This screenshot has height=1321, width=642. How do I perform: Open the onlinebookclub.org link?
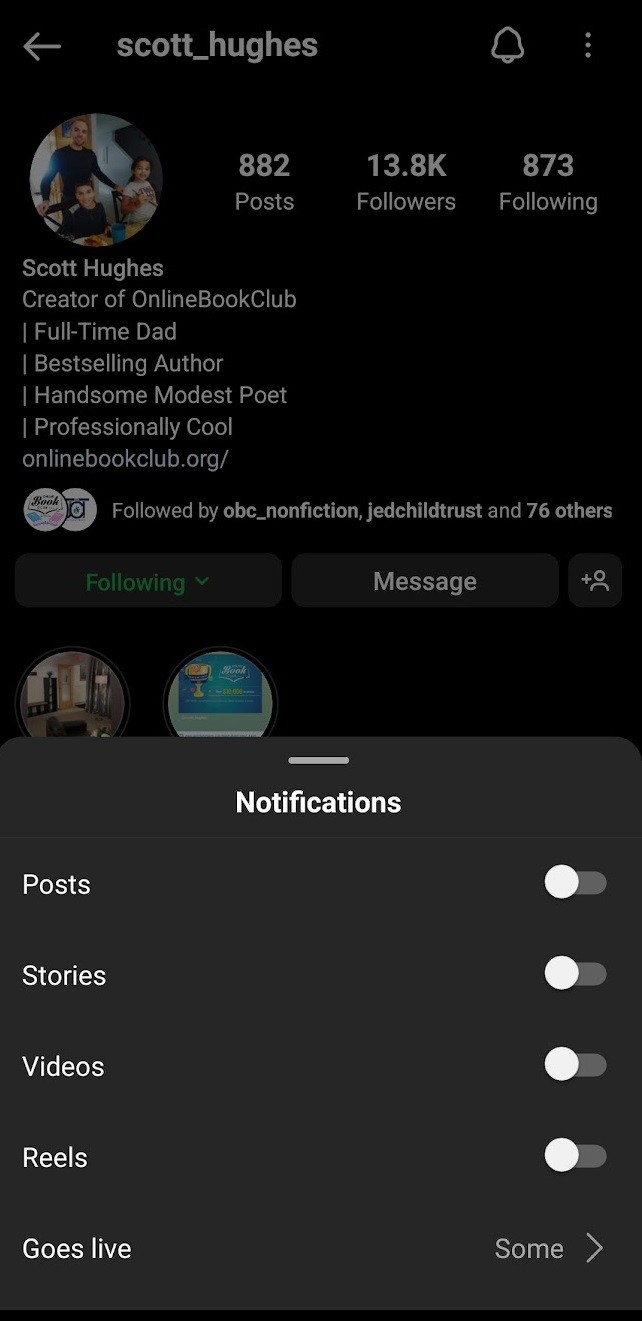[125, 459]
